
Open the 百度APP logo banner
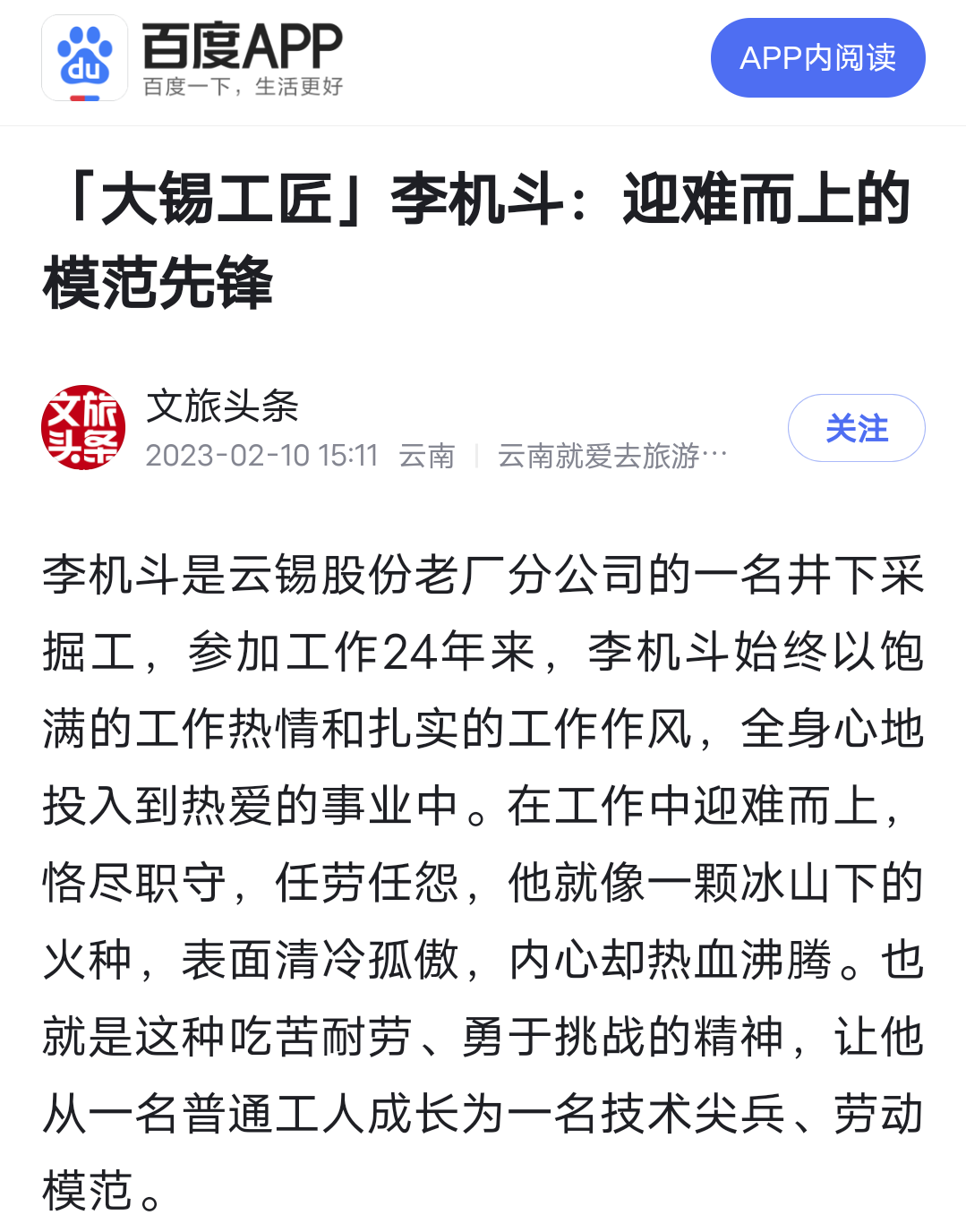point(193,58)
